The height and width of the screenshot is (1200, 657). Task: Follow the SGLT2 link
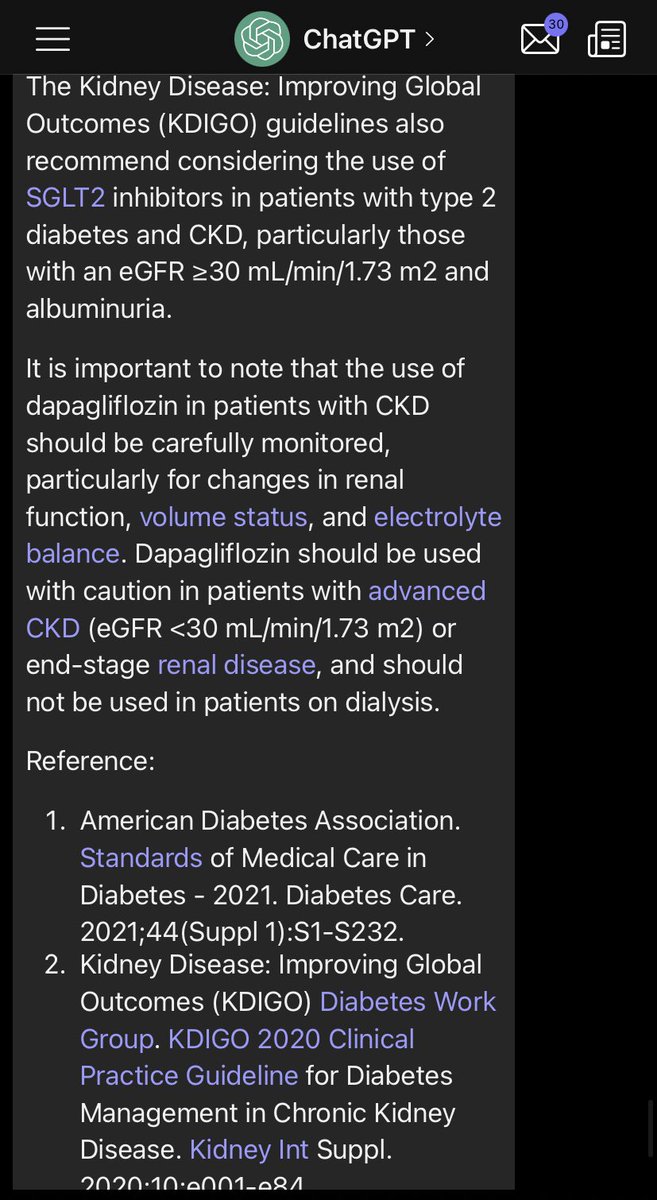coord(66,197)
